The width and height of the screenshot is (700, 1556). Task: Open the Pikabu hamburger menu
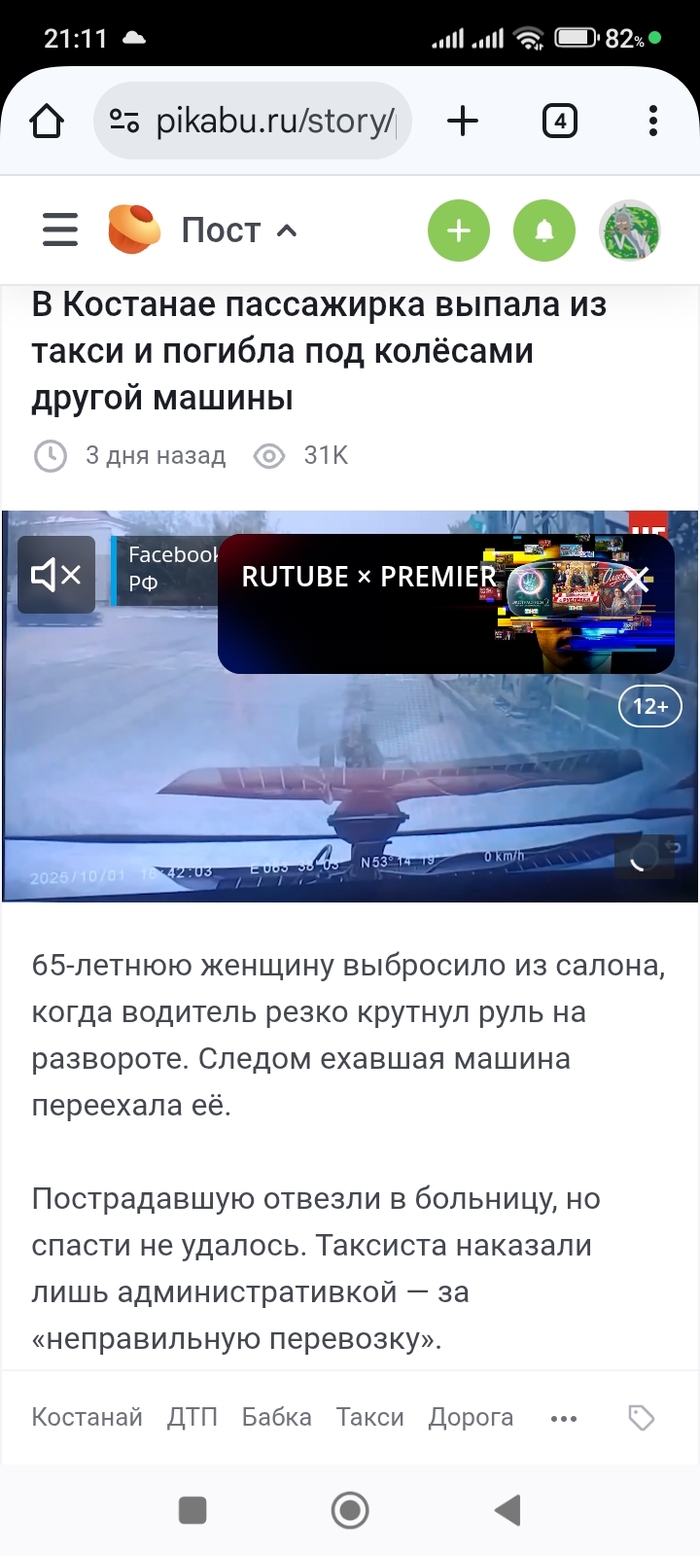tap(60, 230)
